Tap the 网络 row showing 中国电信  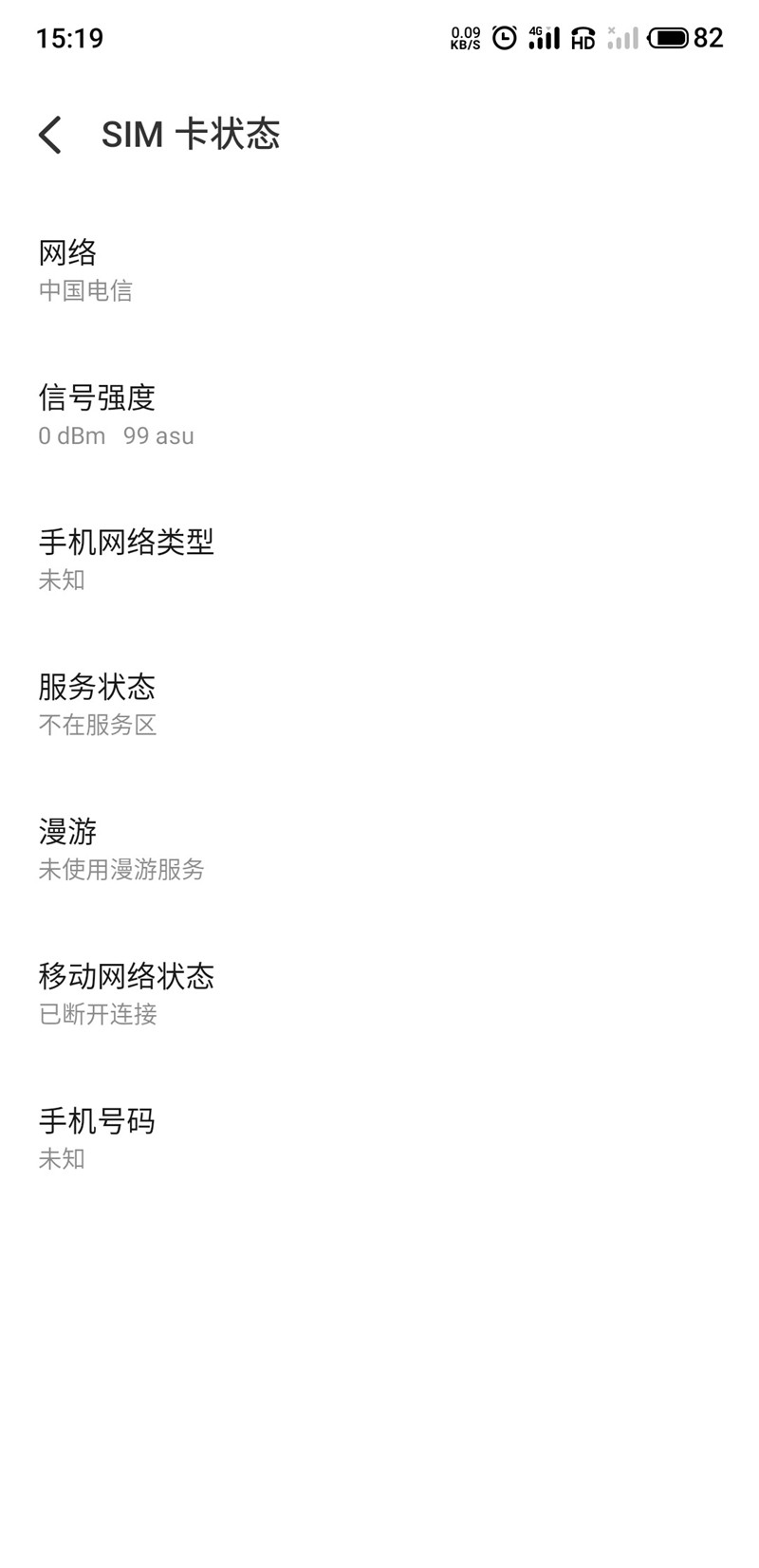click(x=379, y=270)
